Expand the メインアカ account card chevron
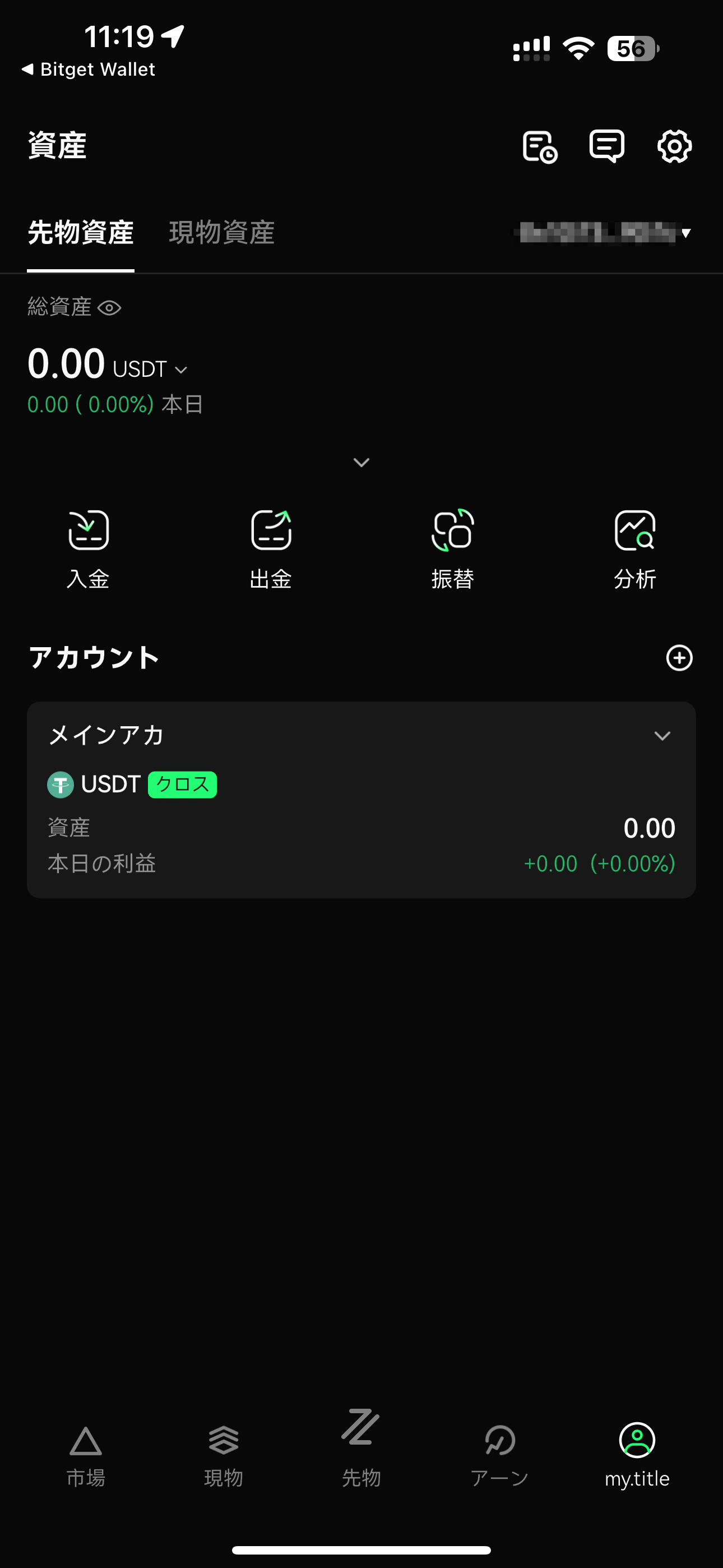 pyautogui.click(x=662, y=736)
